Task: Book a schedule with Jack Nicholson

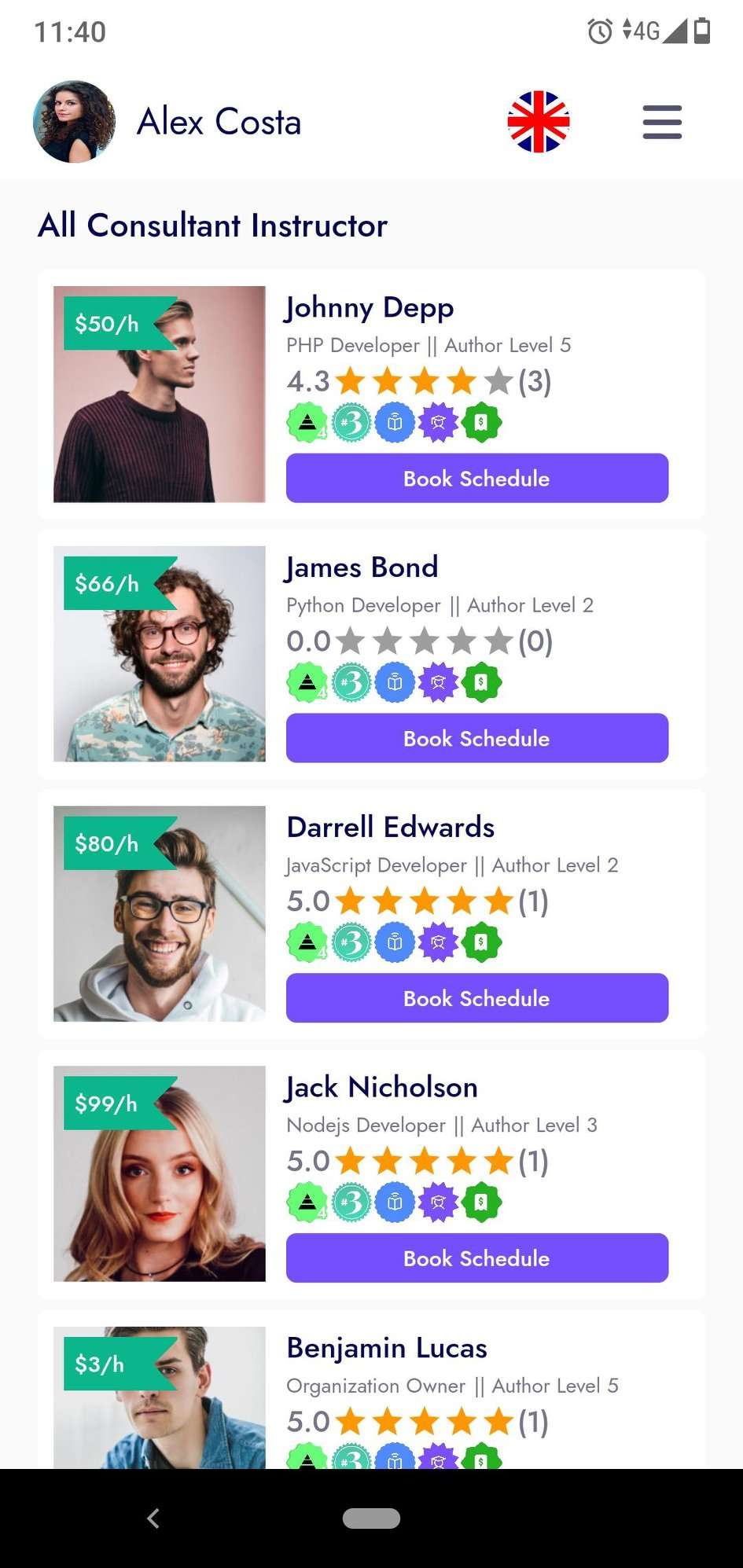Action: point(476,1258)
